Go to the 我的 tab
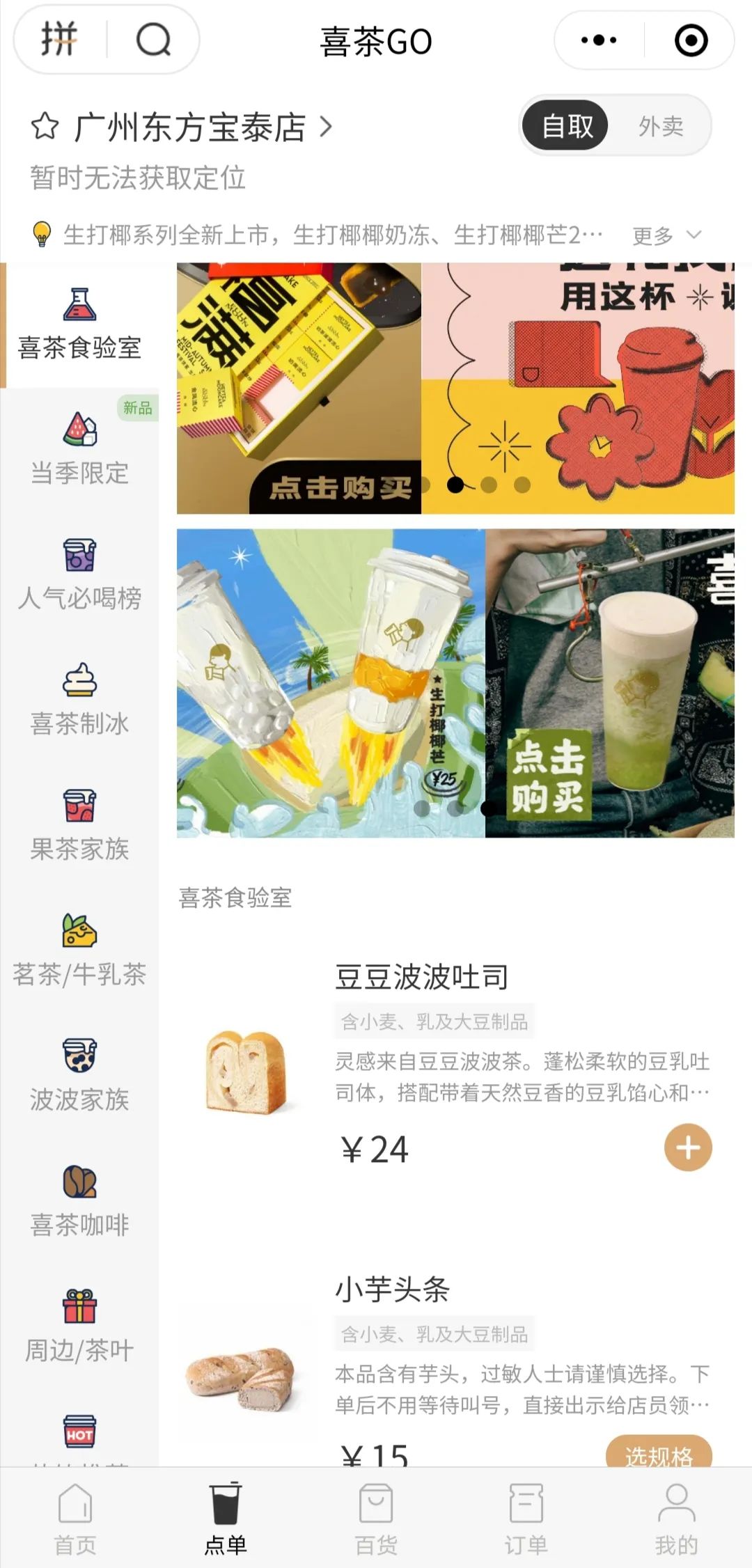Image resolution: width=752 pixels, height=1568 pixels. coord(676,1519)
